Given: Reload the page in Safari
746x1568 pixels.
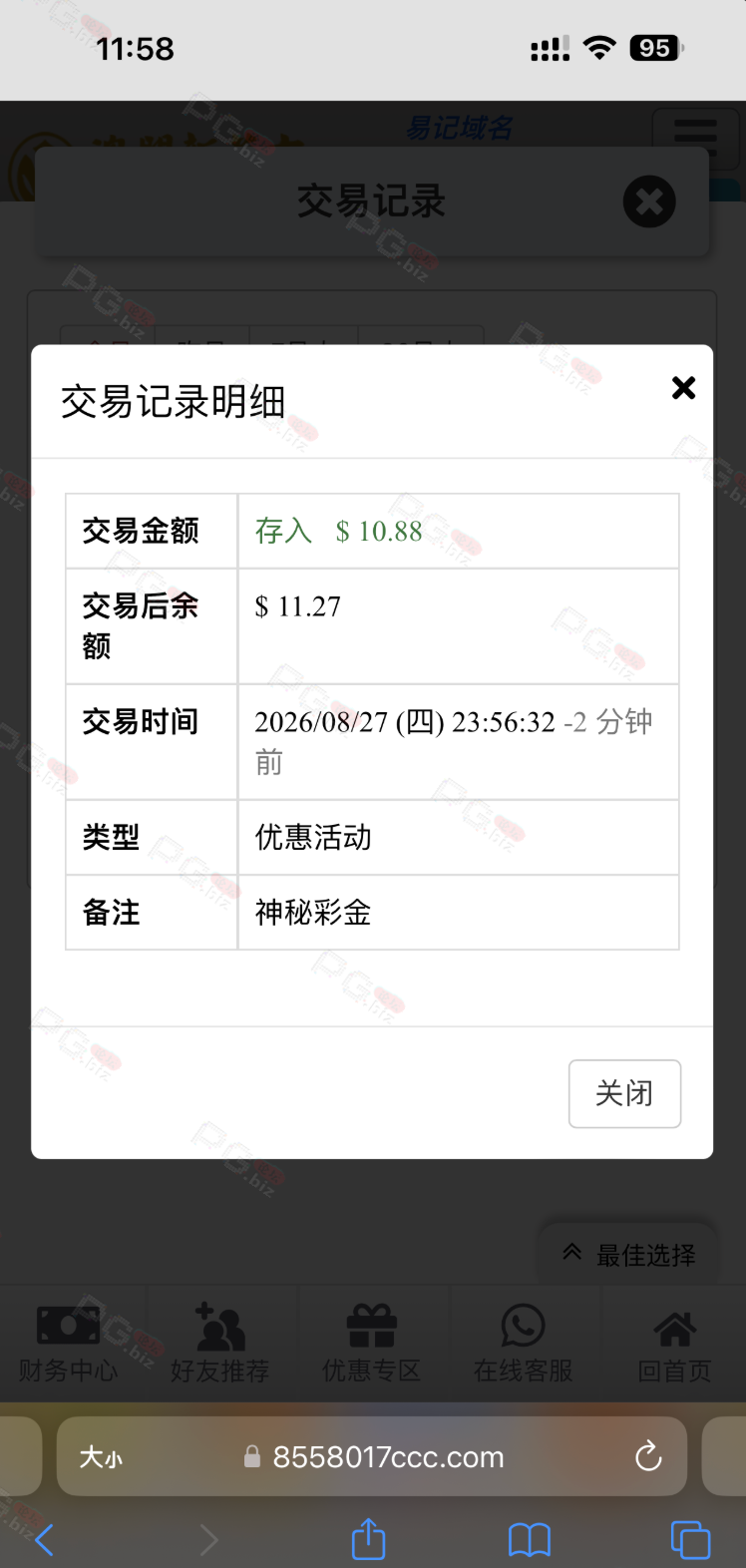Looking at the screenshot, I should [x=648, y=1456].
